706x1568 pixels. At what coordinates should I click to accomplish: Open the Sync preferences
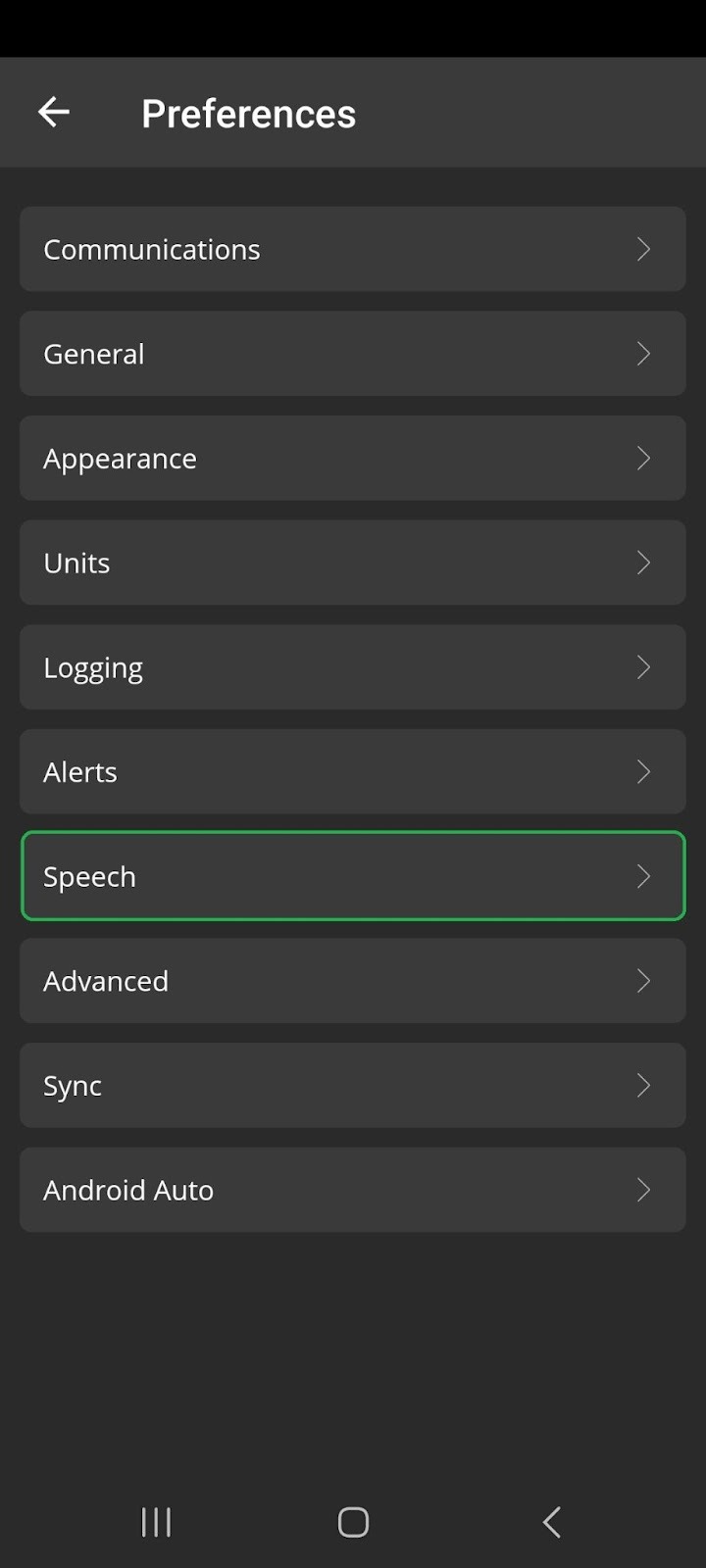(352, 1085)
